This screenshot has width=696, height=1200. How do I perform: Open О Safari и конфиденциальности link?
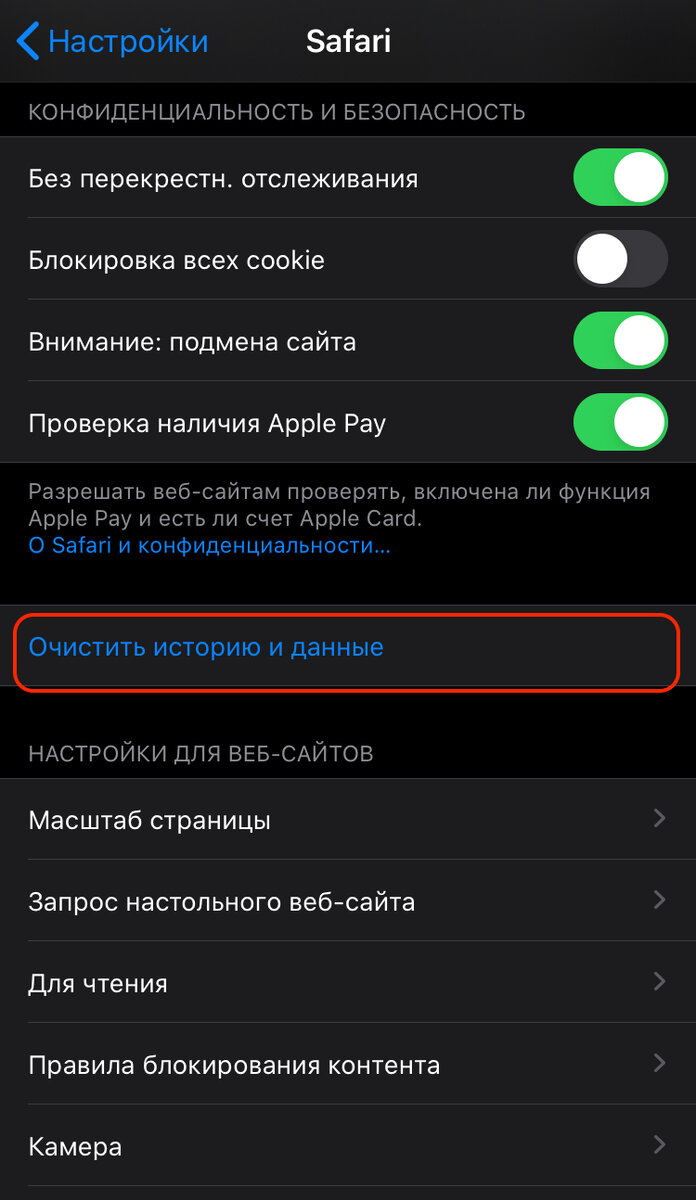click(x=209, y=546)
